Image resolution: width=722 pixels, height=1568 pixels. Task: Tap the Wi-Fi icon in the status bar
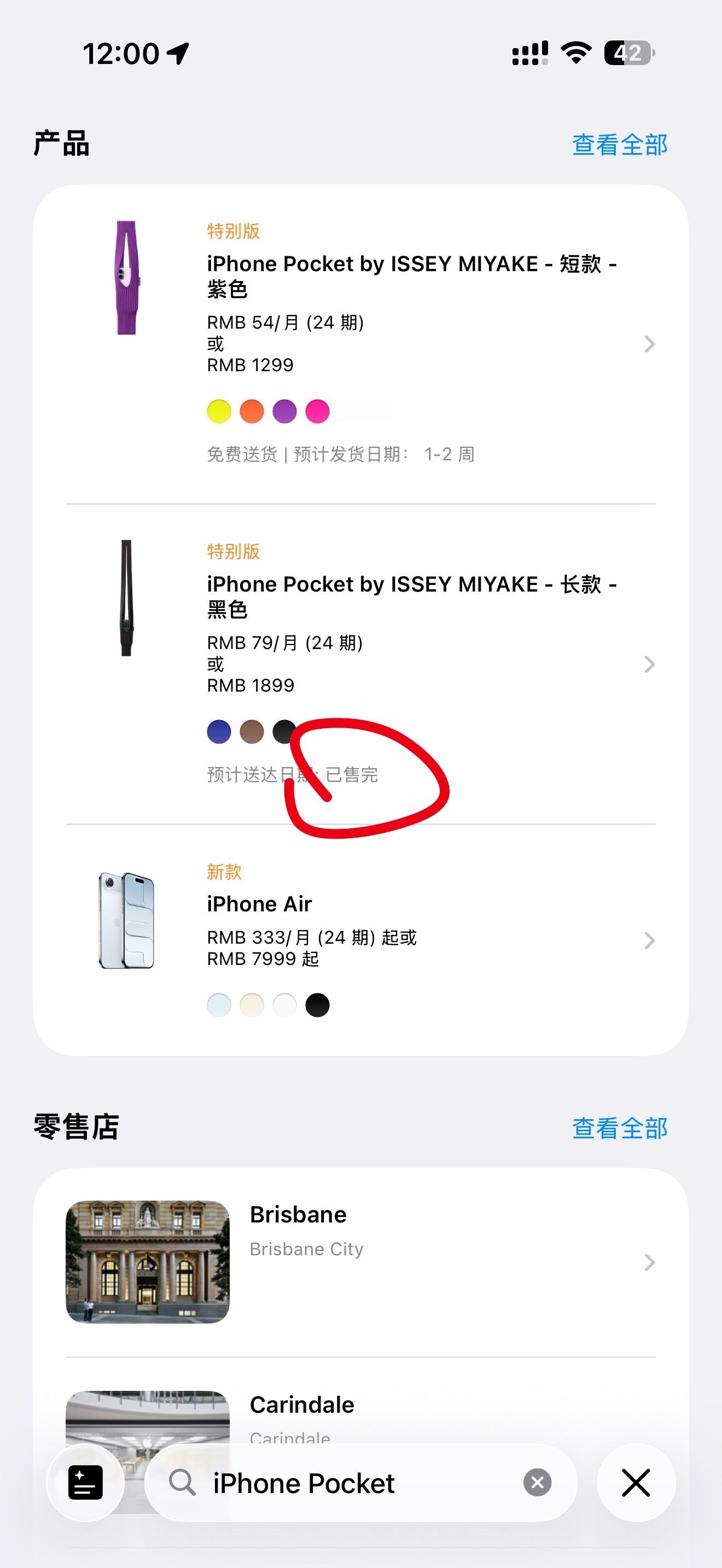[x=575, y=54]
